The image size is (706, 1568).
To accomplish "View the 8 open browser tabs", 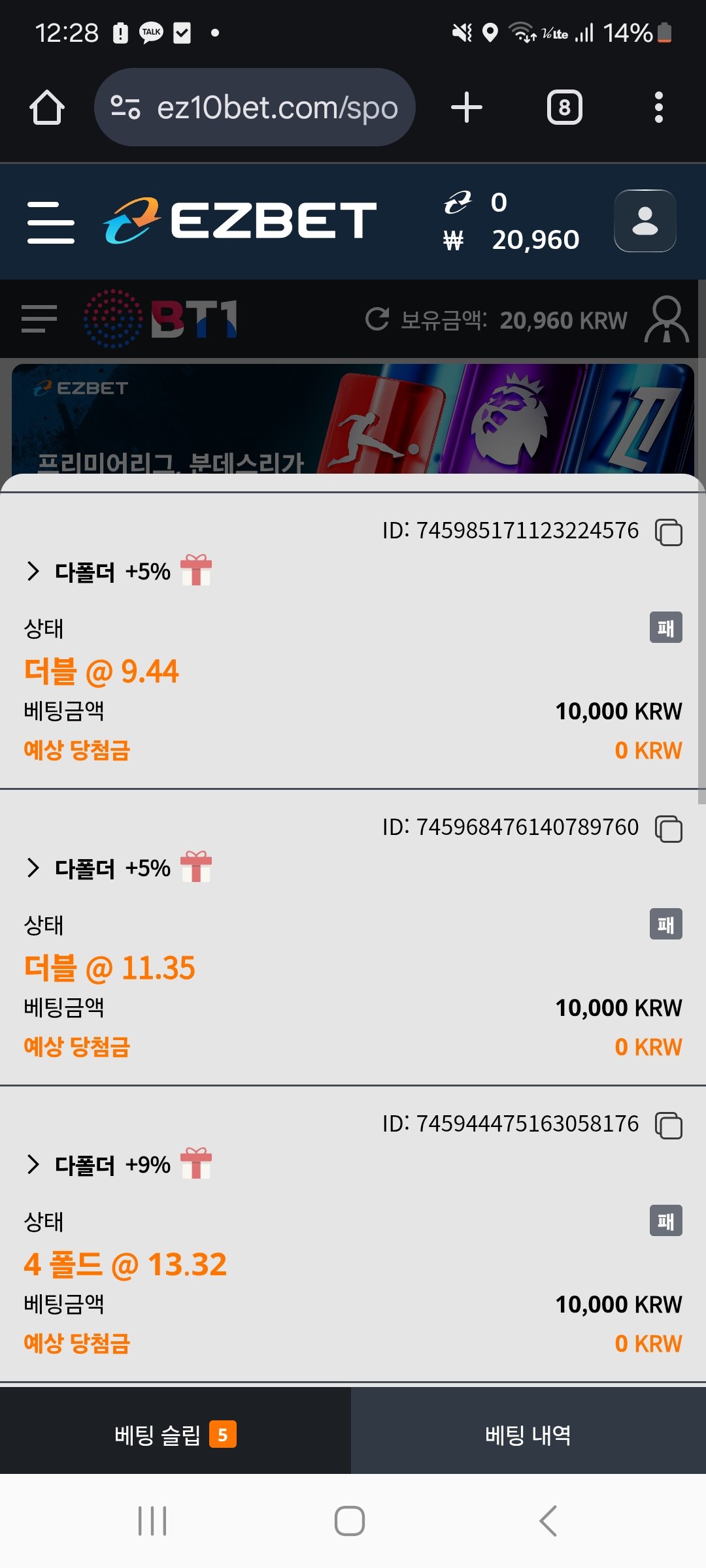I will (x=564, y=107).
